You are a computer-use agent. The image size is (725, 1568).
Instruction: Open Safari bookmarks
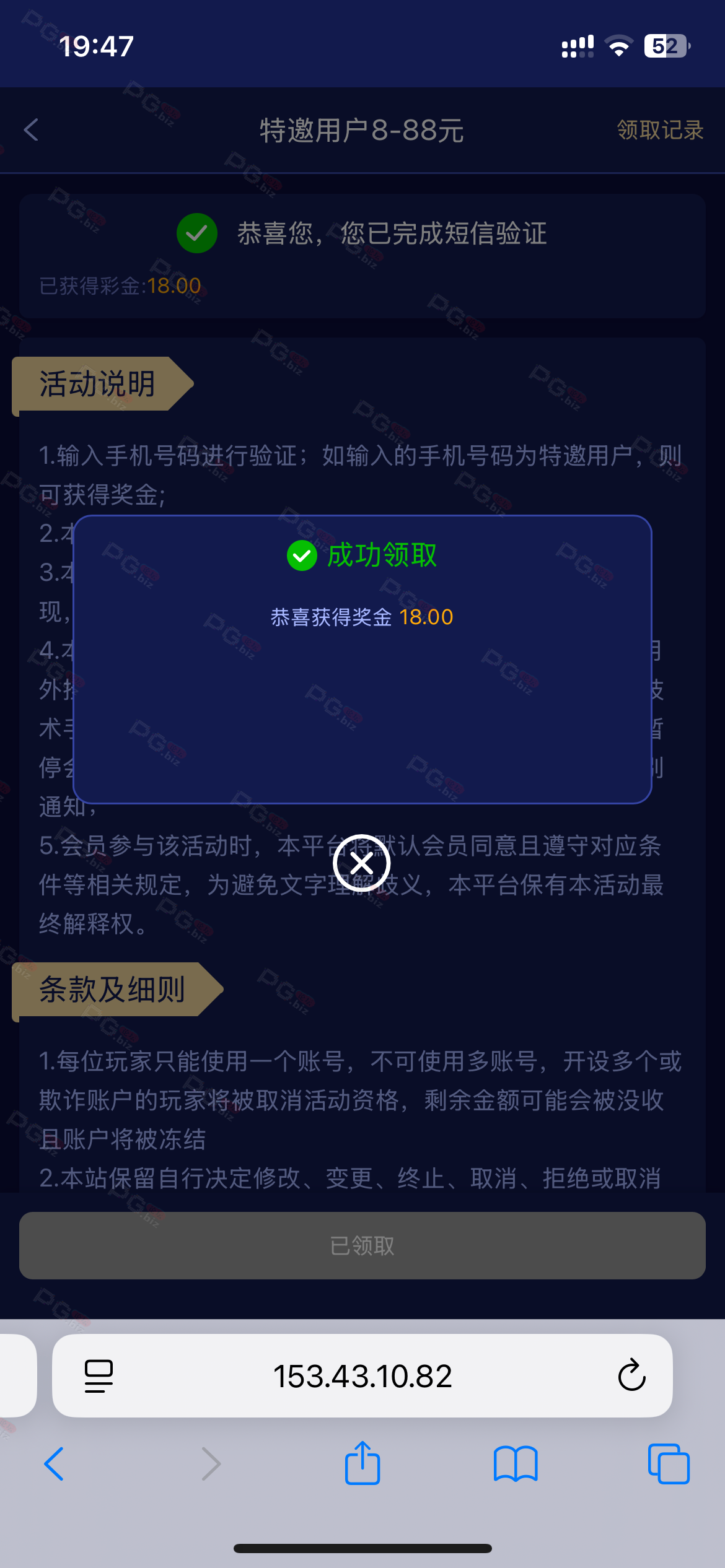tap(516, 1464)
